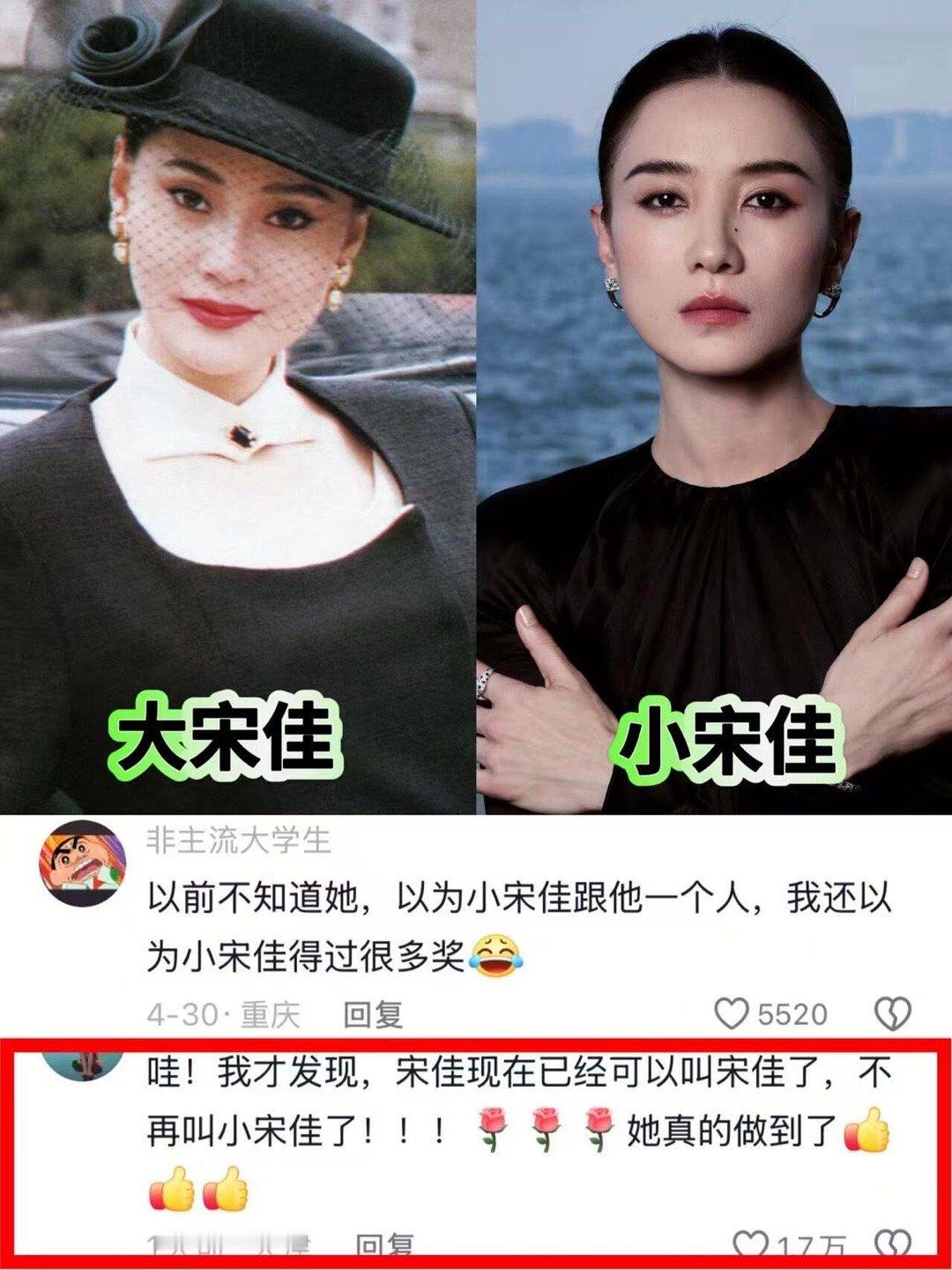952x1270 pixels.
Task: Tap the heart icon showing 1.7万 likes
Action: [x=750, y=1239]
